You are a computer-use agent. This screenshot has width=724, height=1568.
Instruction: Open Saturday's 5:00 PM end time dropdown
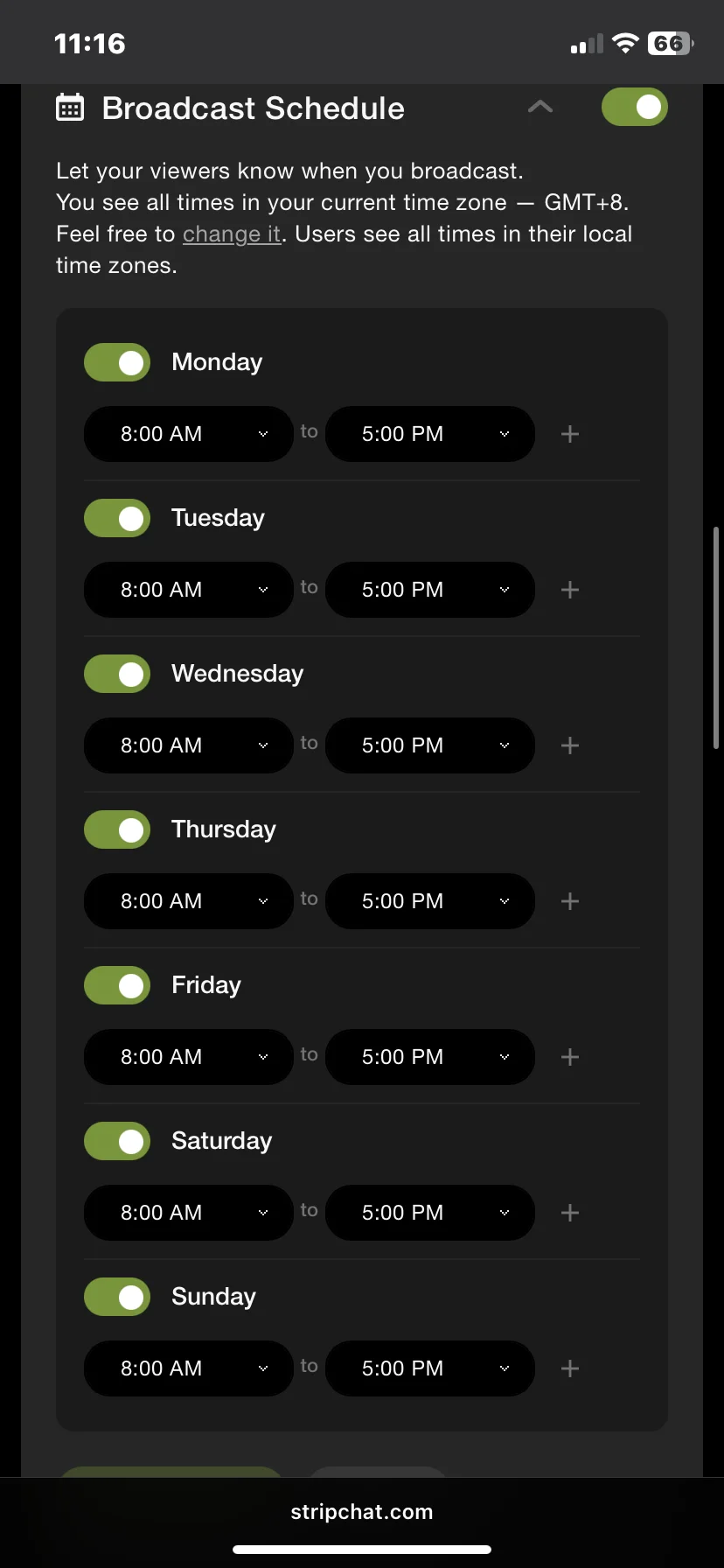pos(430,1213)
